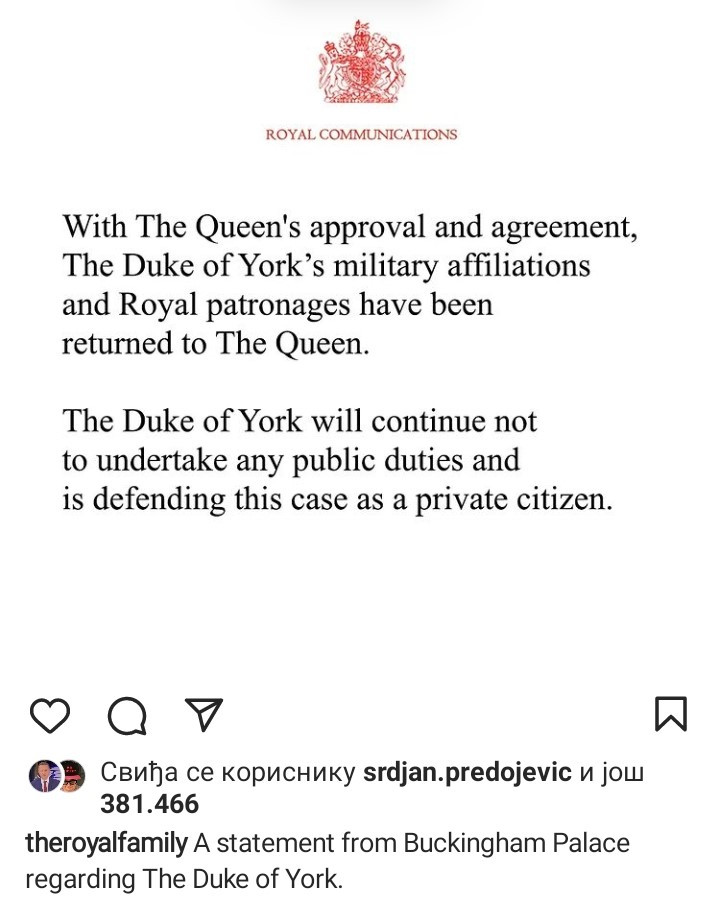Screen dimensions: 720x903
Task: View the list of 381.466 likes
Action: click(x=150, y=803)
